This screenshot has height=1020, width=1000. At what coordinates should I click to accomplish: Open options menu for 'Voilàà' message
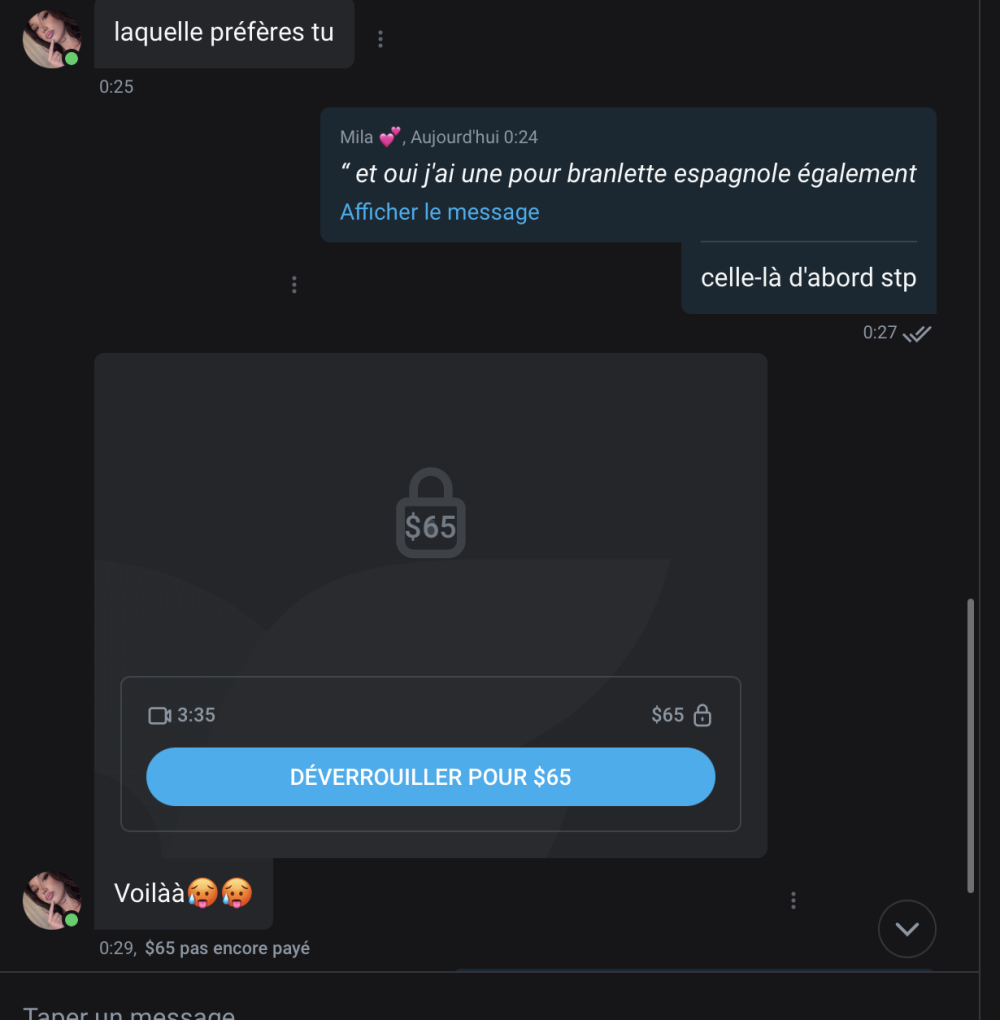point(793,900)
